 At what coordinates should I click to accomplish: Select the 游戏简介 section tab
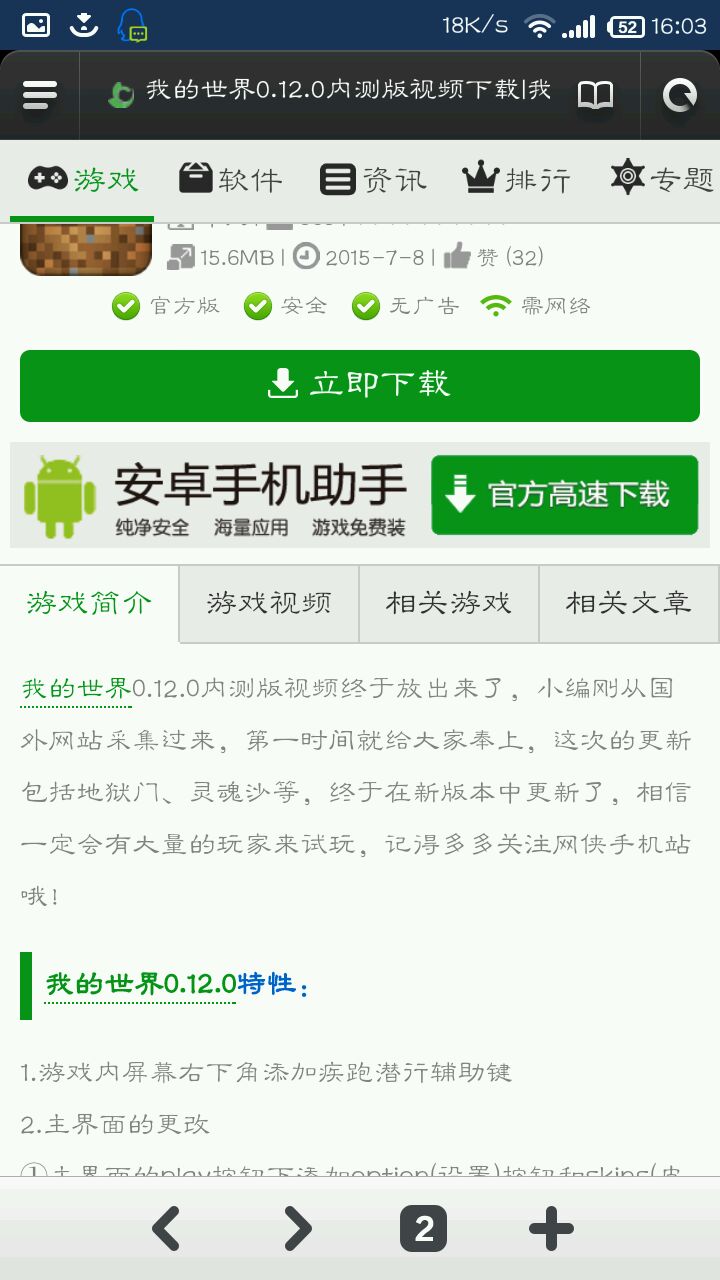(90, 603)
